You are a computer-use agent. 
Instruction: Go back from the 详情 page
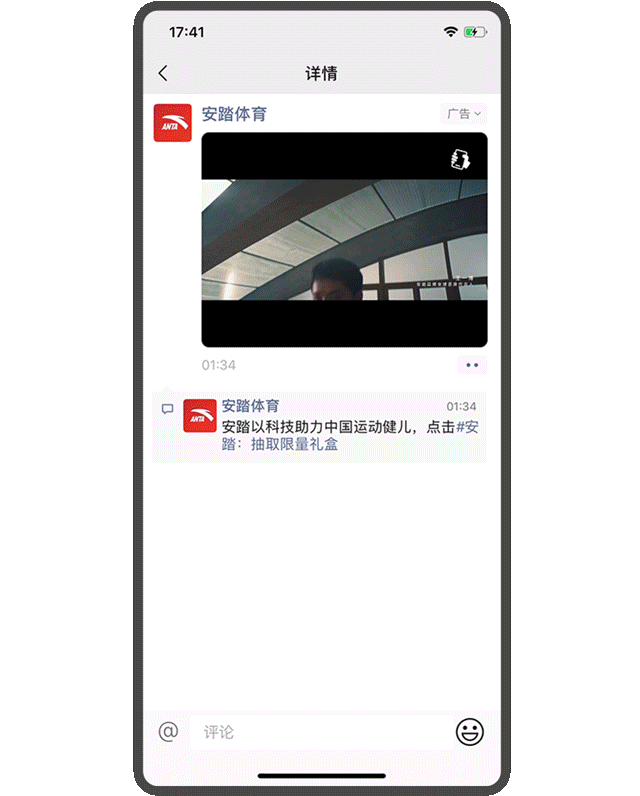coord(164,74)
